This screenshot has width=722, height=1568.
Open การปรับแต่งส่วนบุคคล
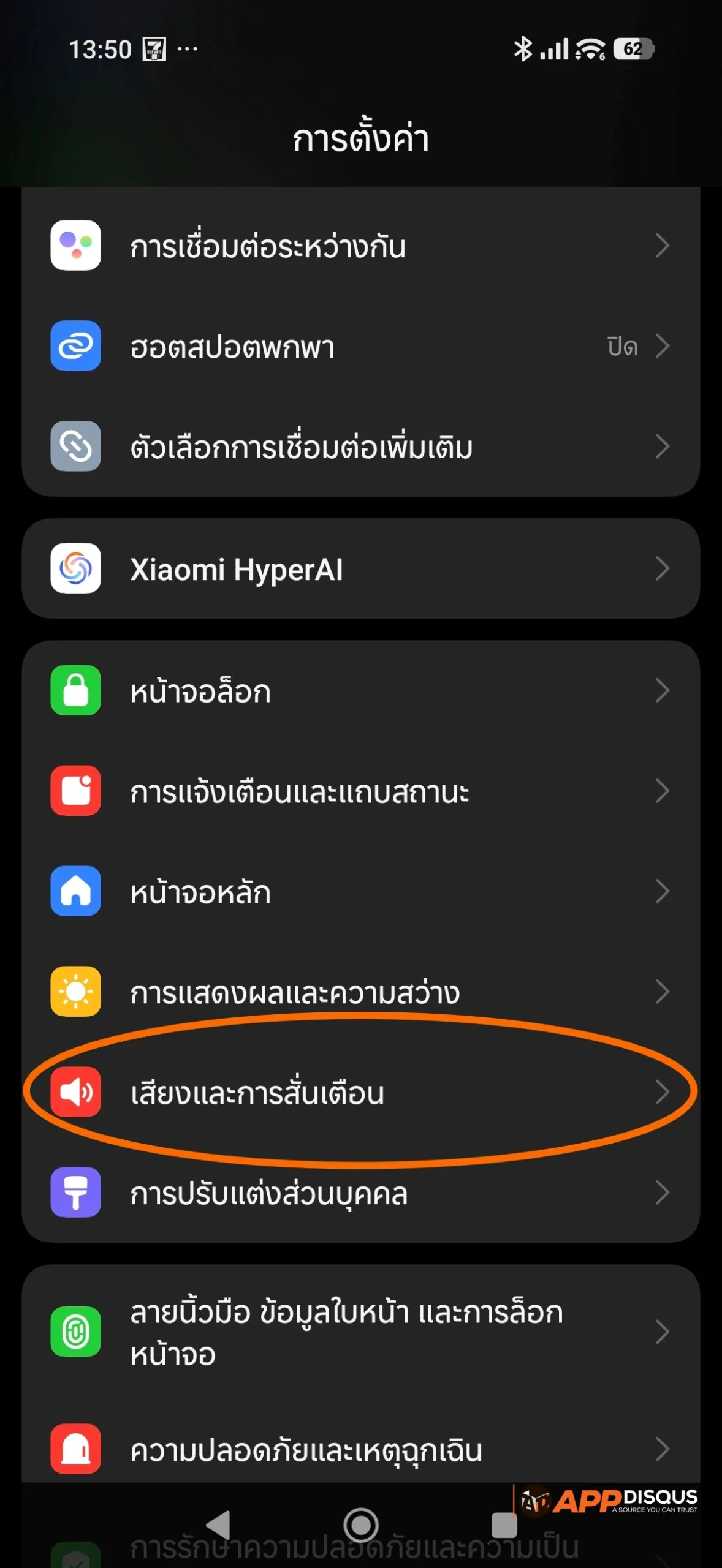(360, 1193)
